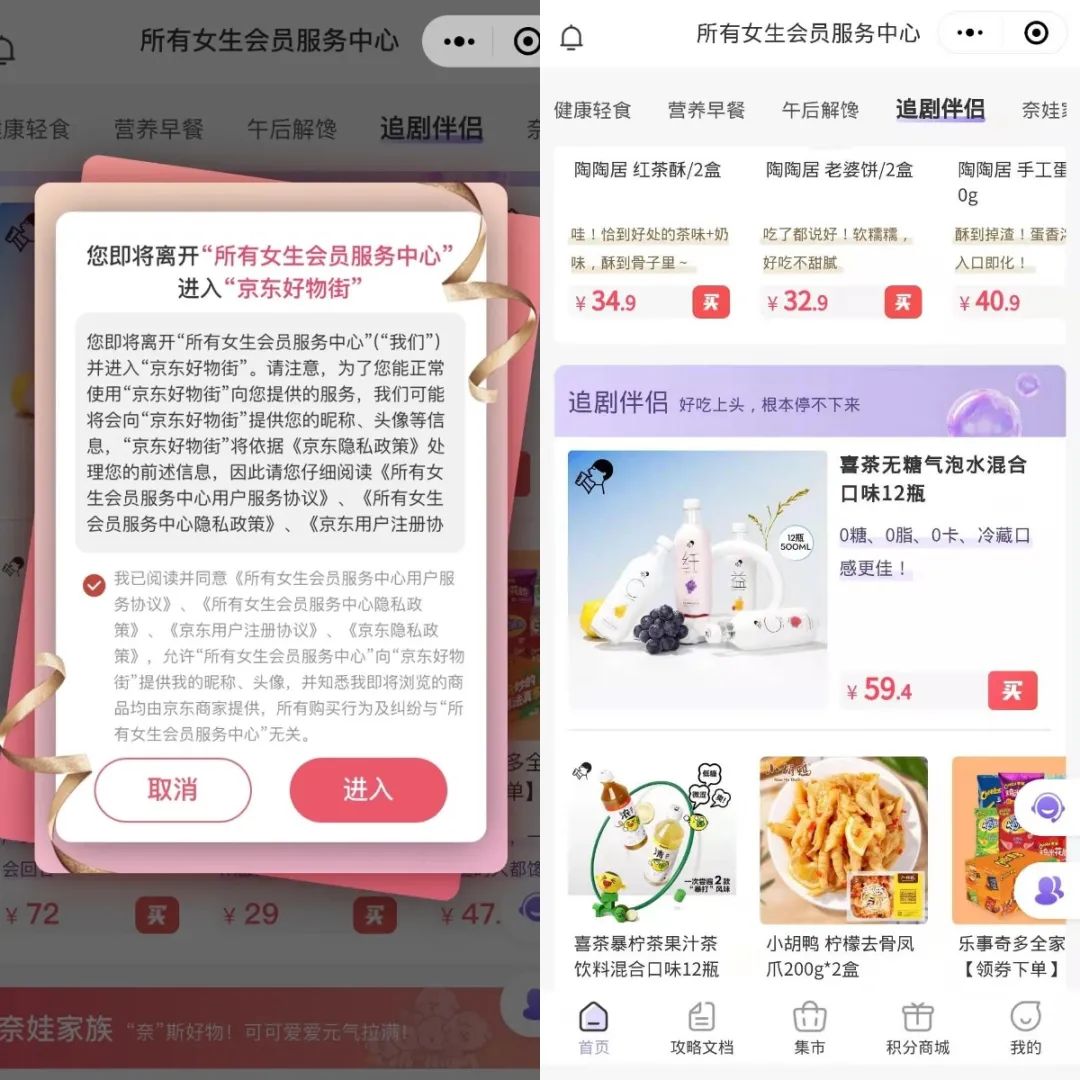Select the 首页 bottom tab
Viewport: 1080px width, 1080px height.
(x=593, y=1028)
